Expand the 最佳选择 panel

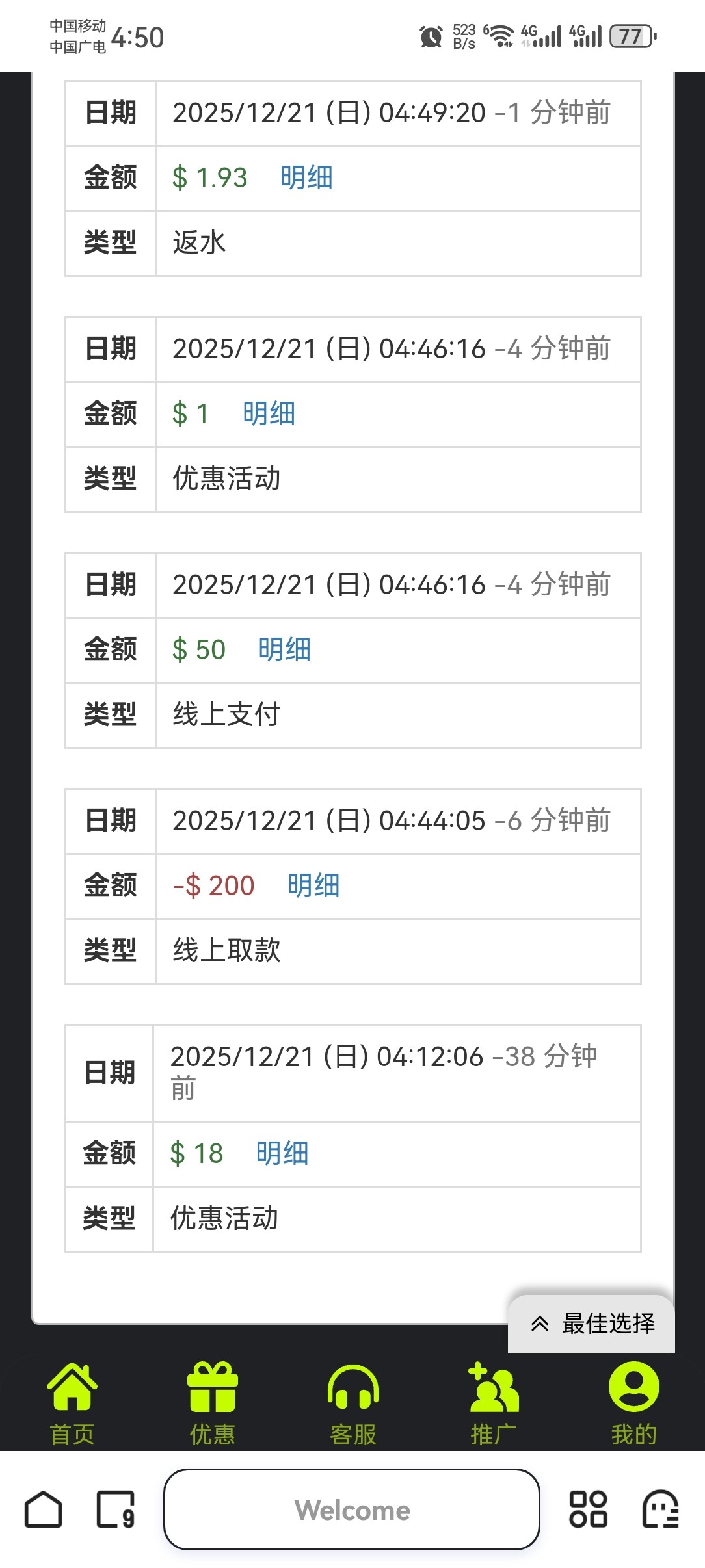pos(591,1323)
